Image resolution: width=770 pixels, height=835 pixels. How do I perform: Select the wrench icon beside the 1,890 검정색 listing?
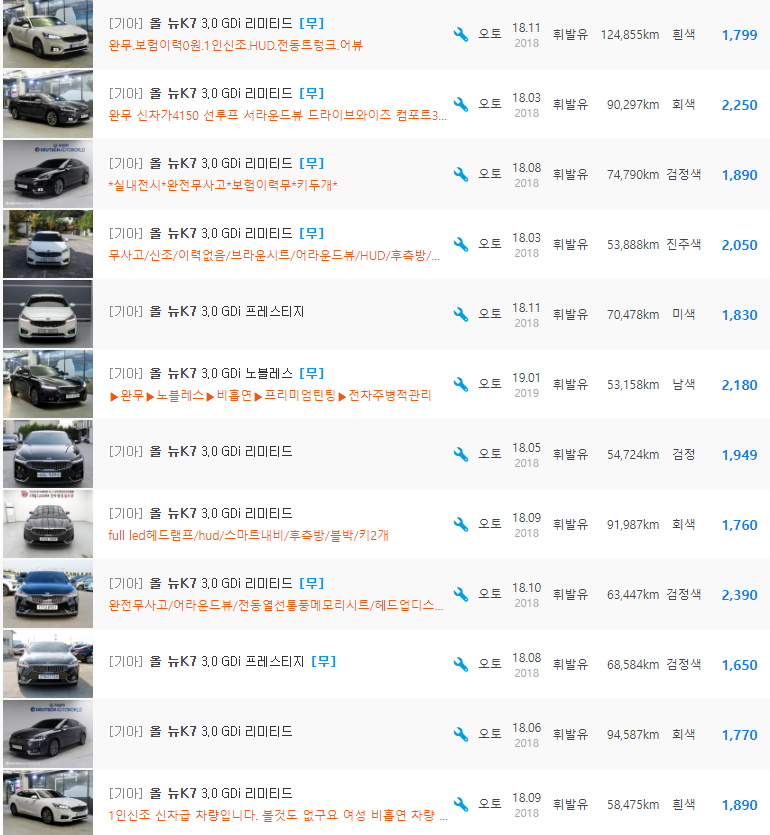click(461, 174)
